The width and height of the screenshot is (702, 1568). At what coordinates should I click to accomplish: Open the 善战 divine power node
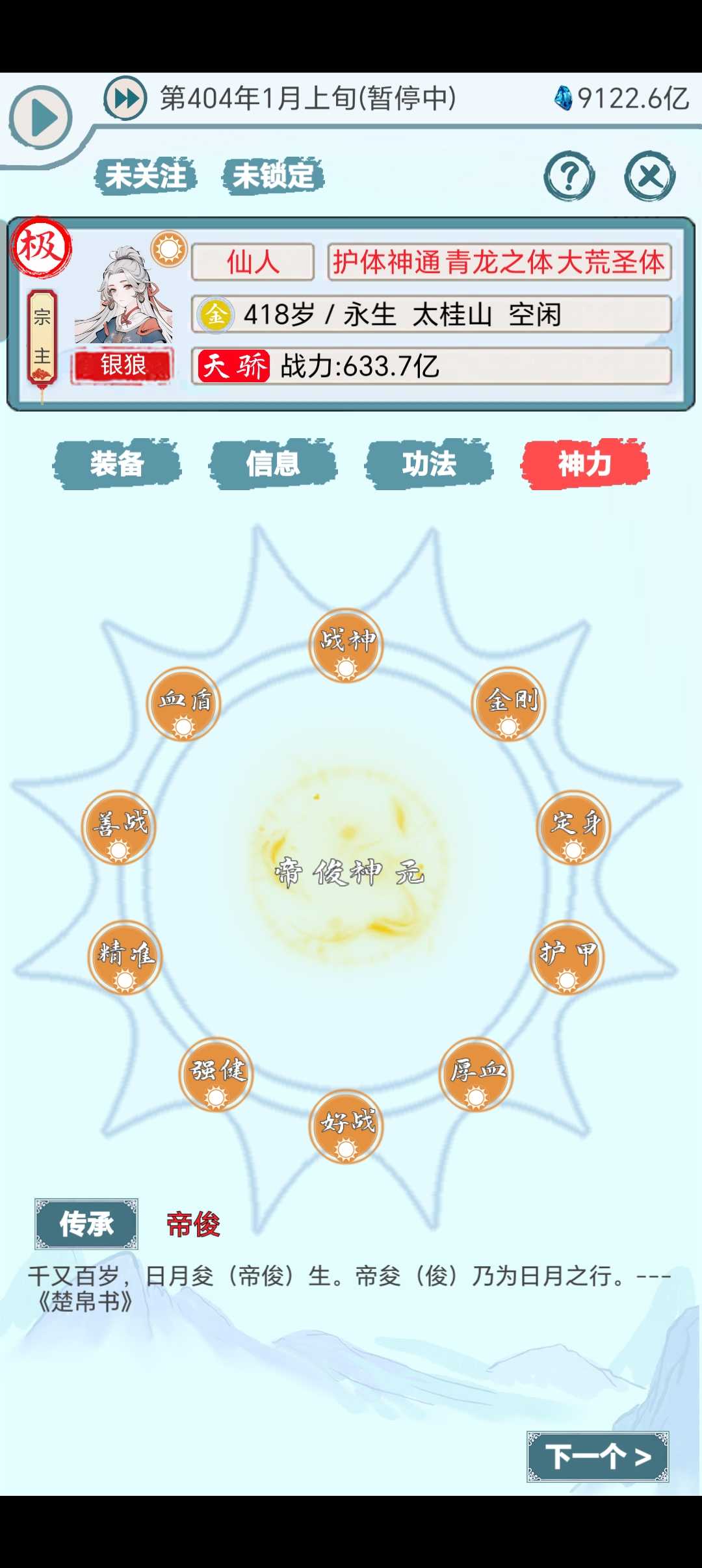(x=119, y=828)
